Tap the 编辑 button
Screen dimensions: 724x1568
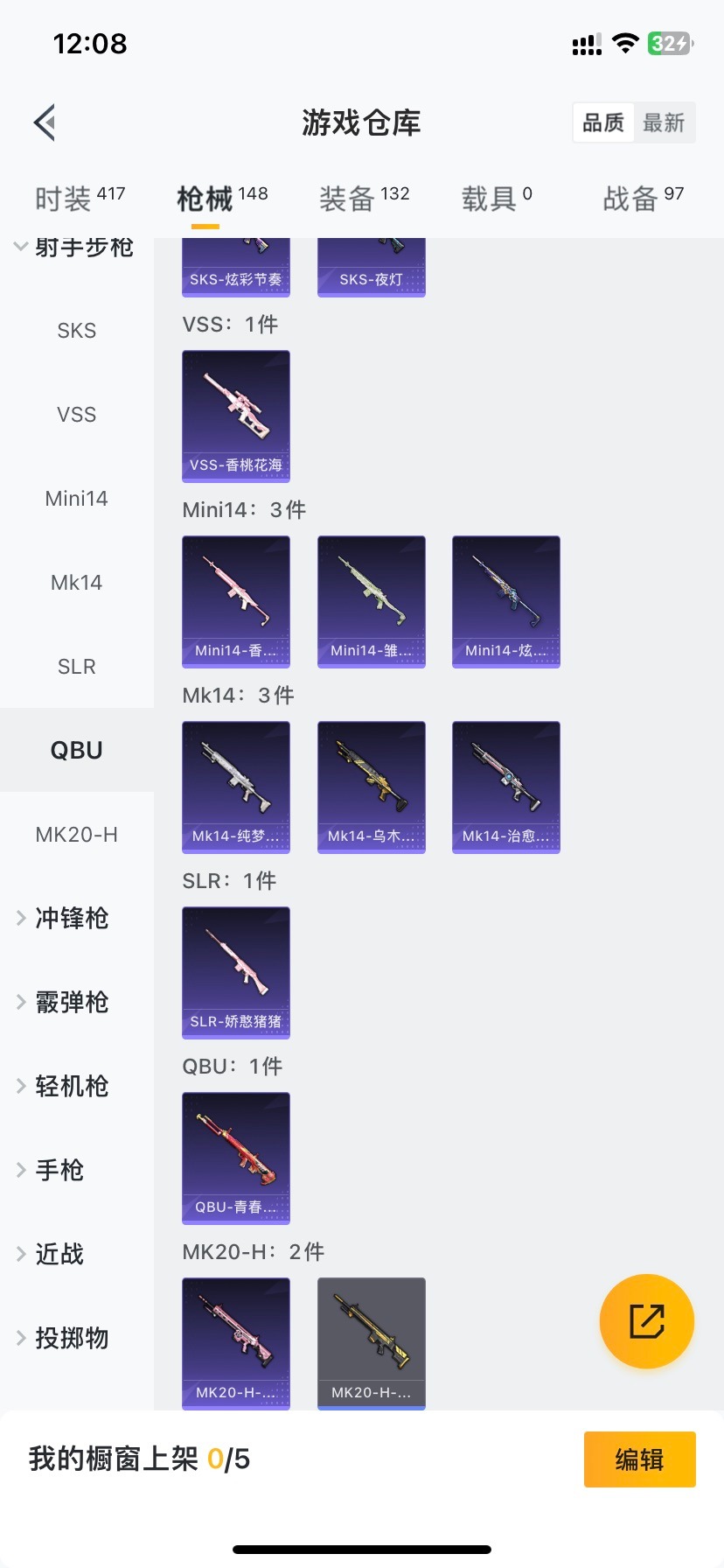pyautogui.click(x=639, y=1459)
